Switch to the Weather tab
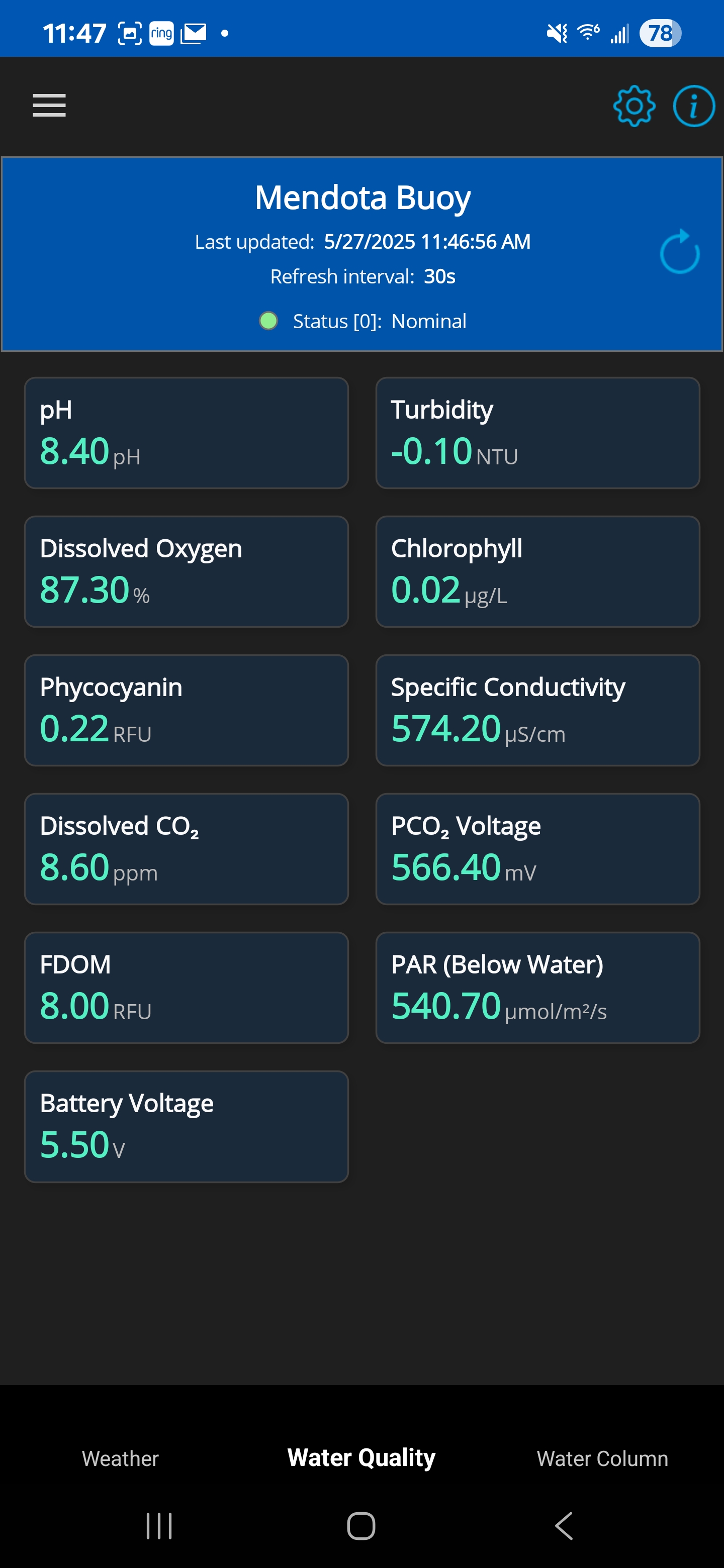724x1568 pixels. pos(120,1458)
